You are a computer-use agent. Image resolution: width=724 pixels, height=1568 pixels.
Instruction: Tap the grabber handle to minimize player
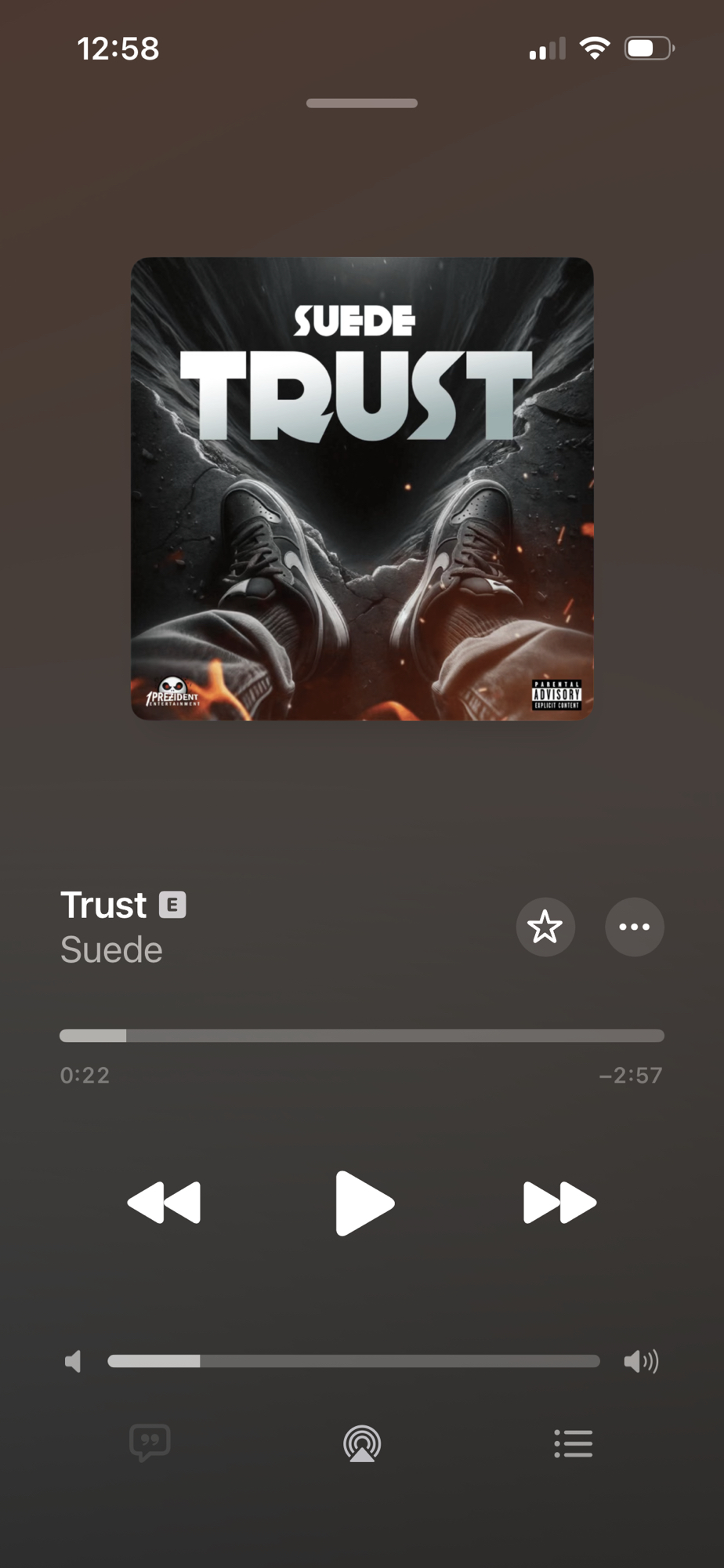(x=362, y=103)
